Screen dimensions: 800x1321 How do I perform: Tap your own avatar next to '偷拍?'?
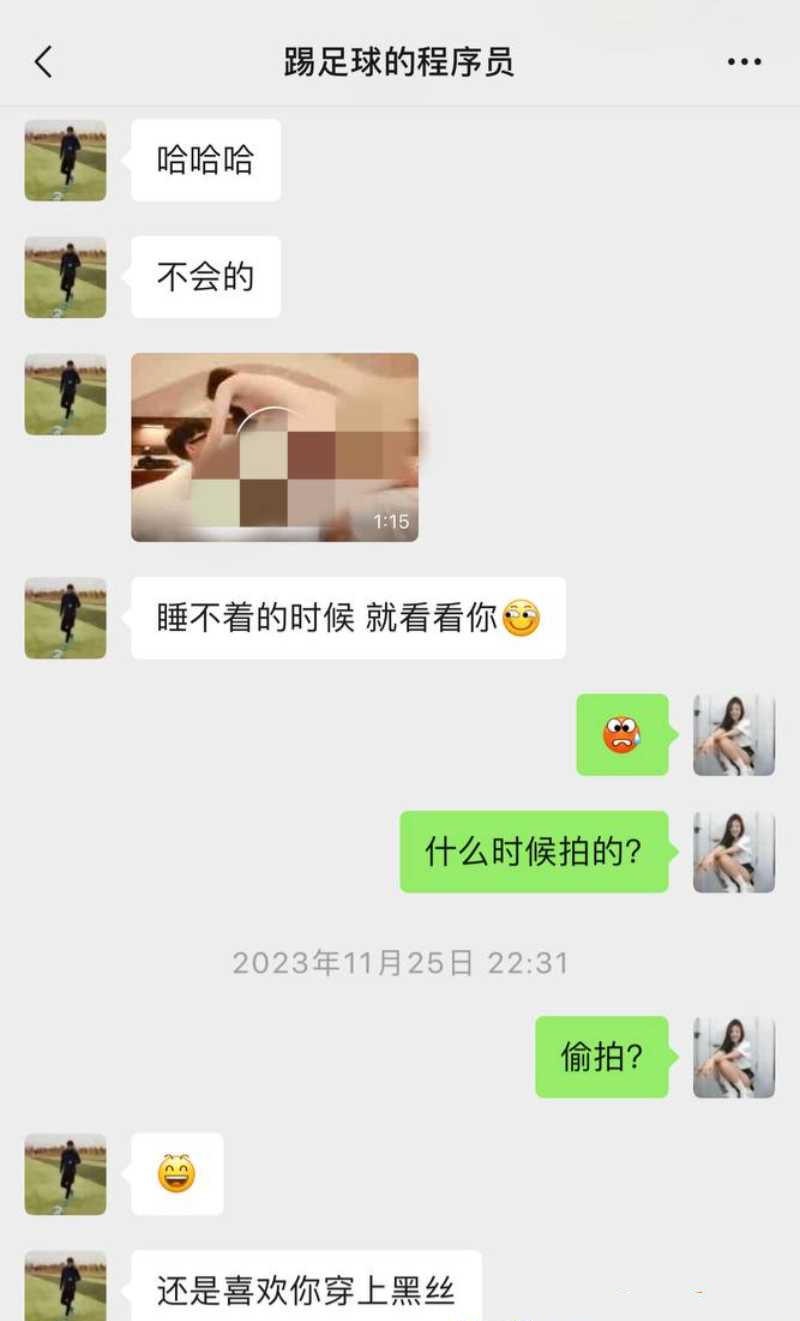pos(735,1056)
